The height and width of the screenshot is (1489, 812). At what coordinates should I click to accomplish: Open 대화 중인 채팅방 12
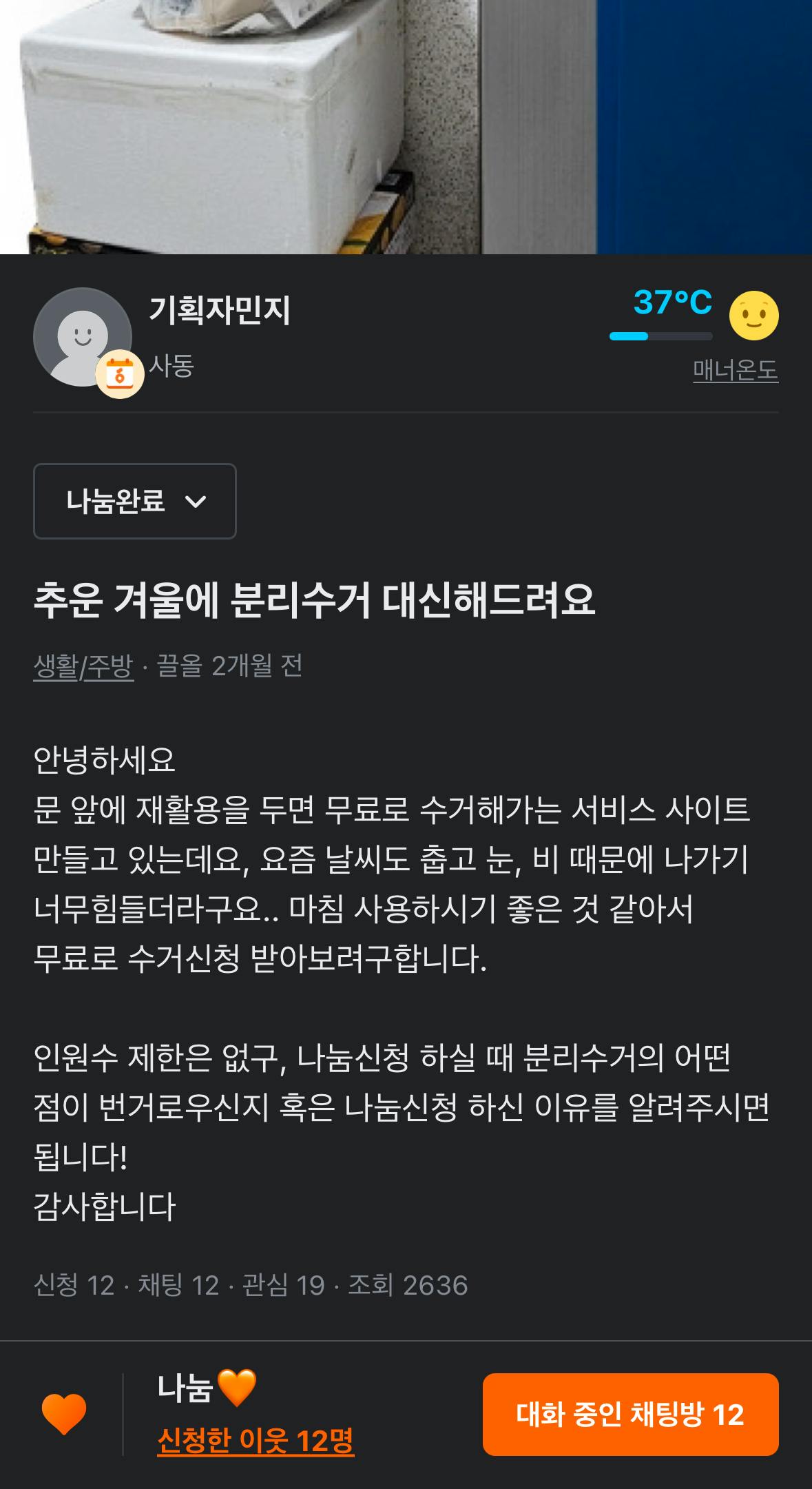[630, 1414]
